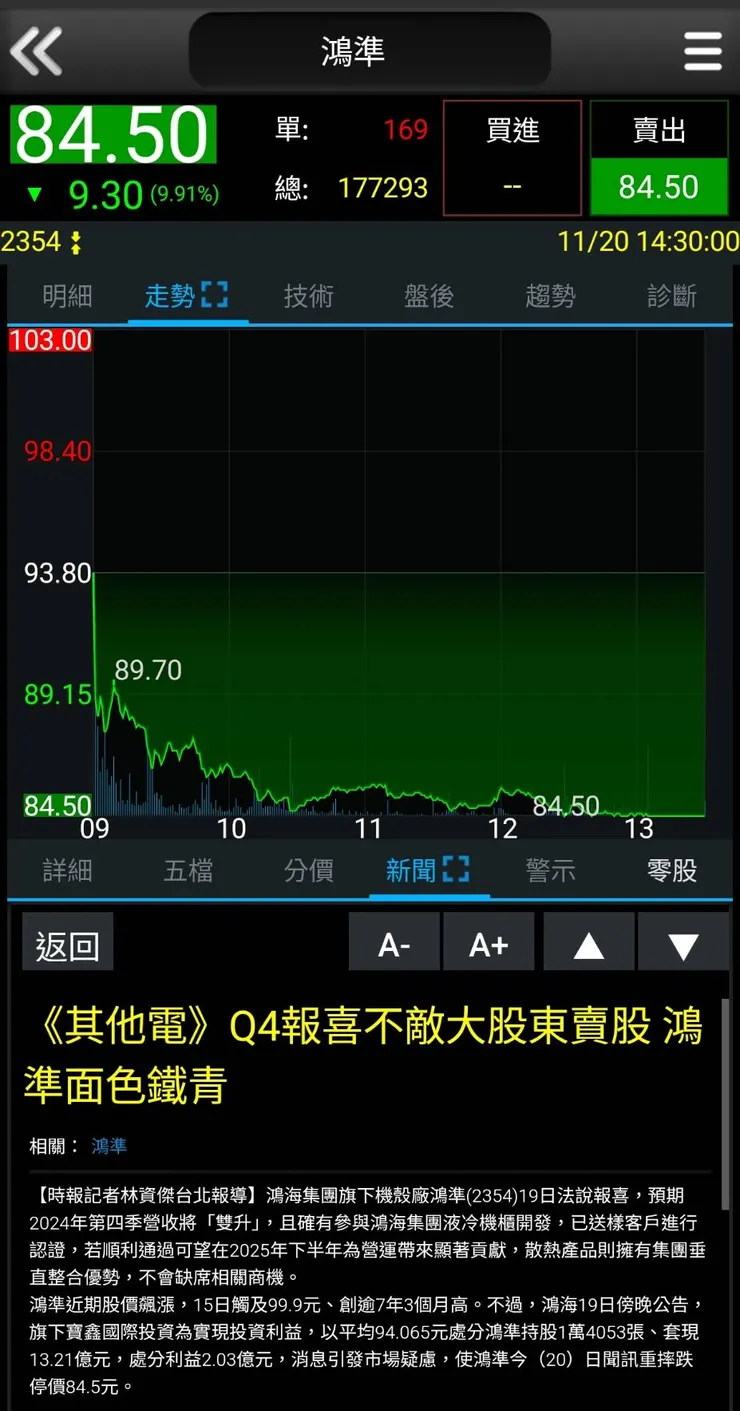Increase font size with the A+ button
The height and width of the screenshot is (1411, 740).
coord(488,941)
